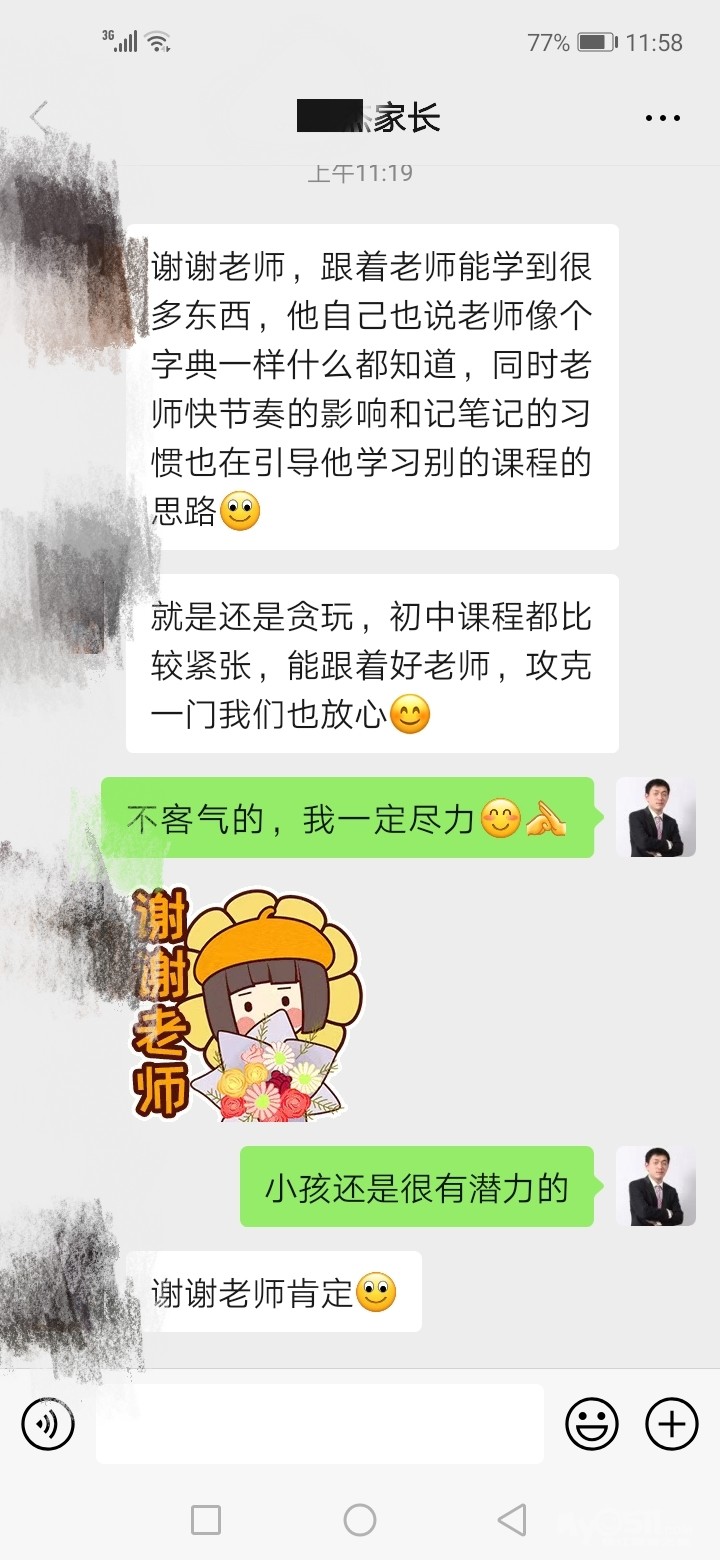The height and width of the screenshot is (1560, 720).
Task: Open recent apps with the square button
Action: tap(206, 1520)
